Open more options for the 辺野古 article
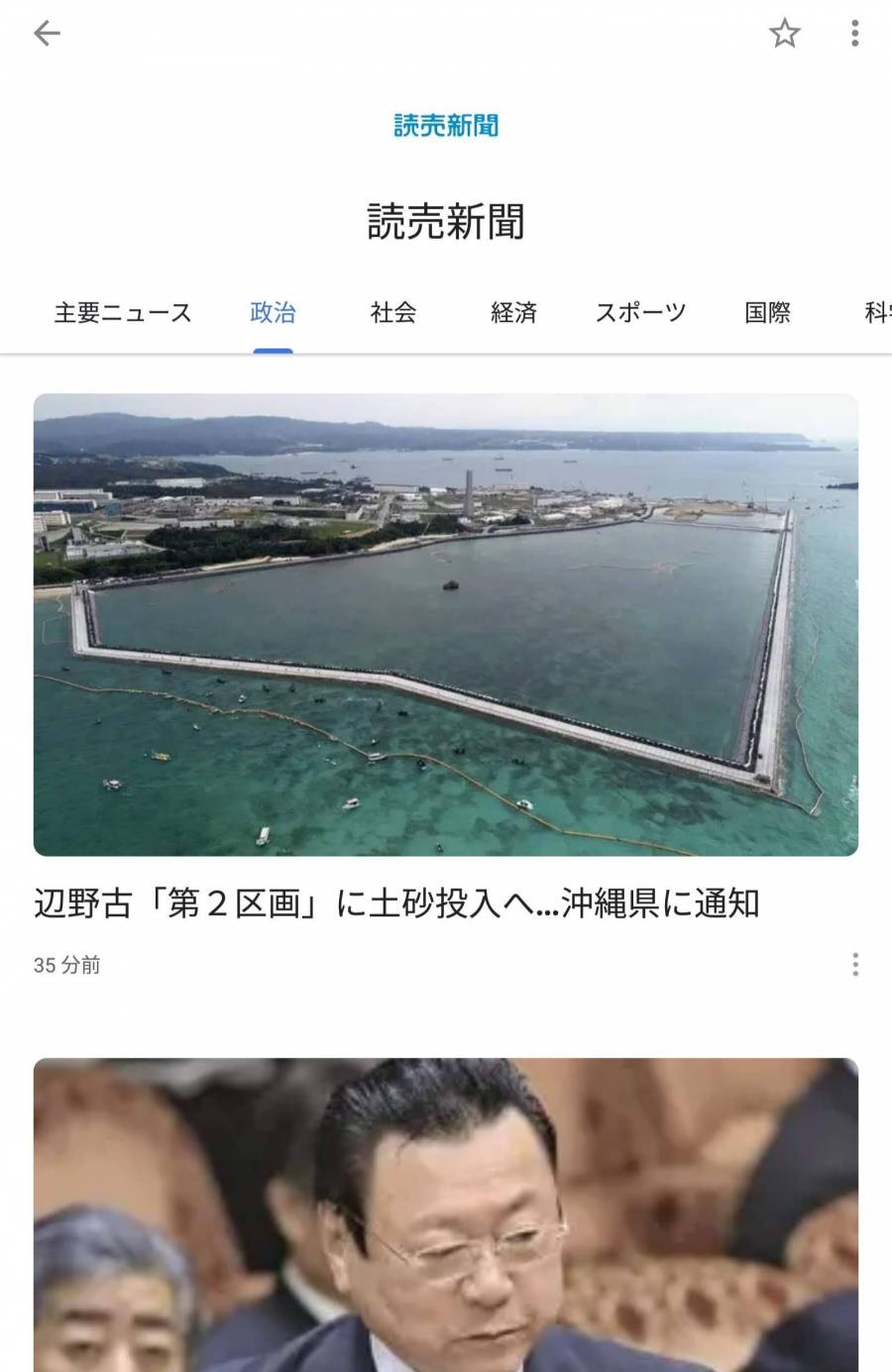The height and width of the screenshot is (1372, 892). 854,965
